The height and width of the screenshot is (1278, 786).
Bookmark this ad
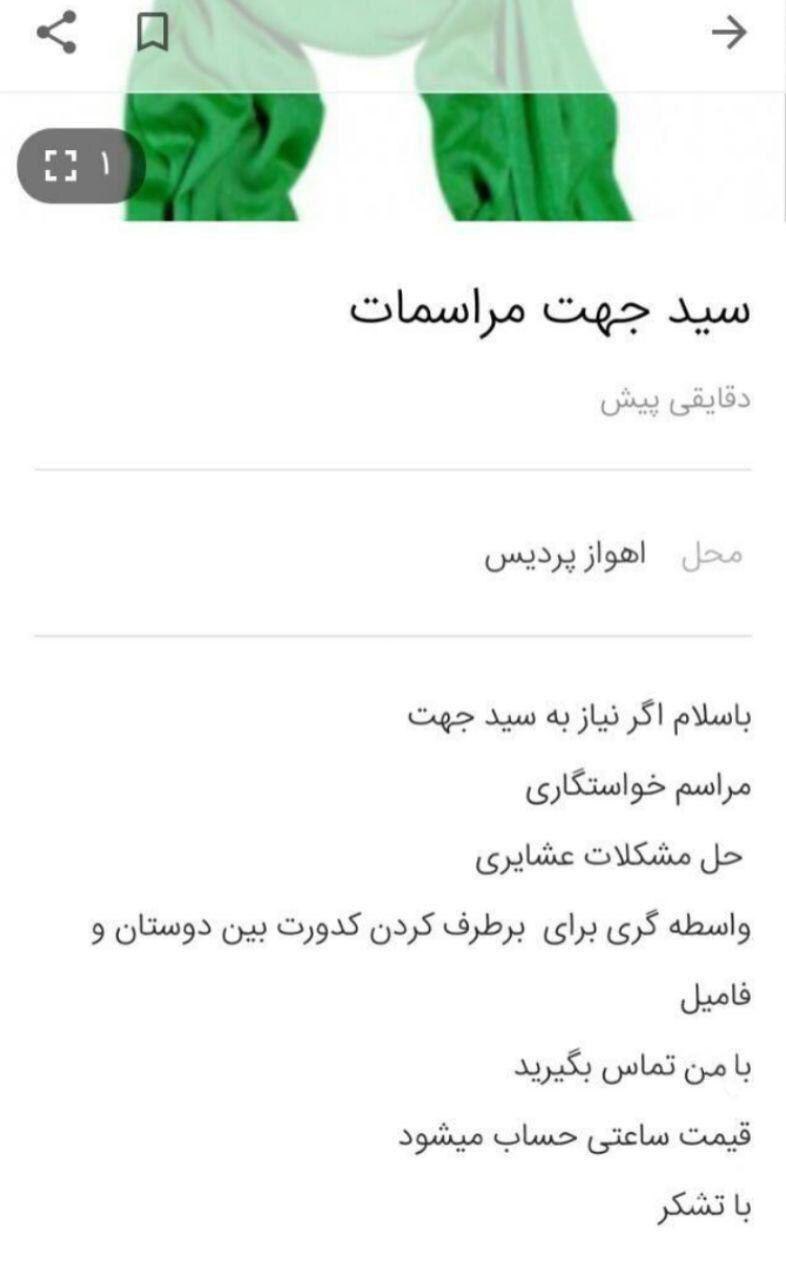click(x=152, y=35)
